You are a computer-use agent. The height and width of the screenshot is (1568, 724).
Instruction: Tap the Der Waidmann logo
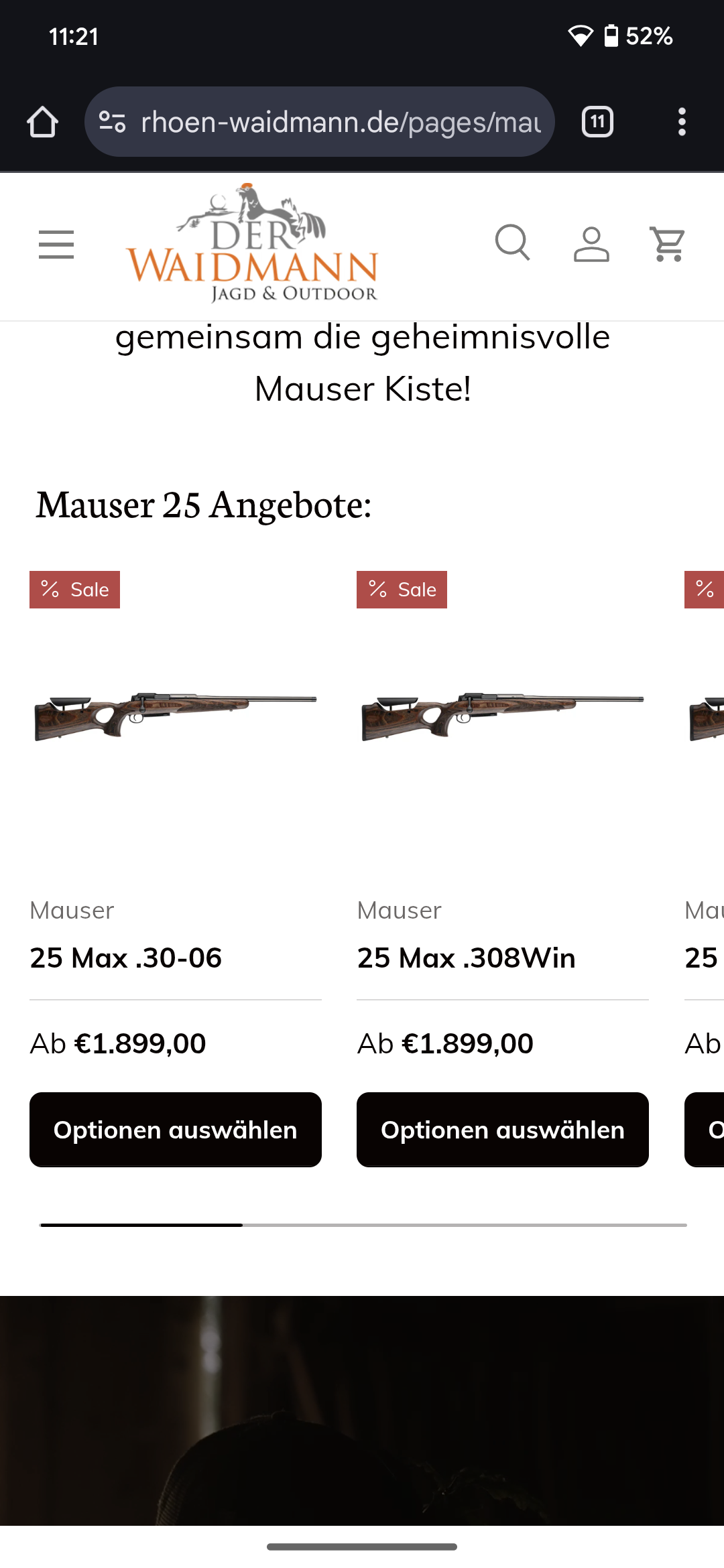coord(253,244)
